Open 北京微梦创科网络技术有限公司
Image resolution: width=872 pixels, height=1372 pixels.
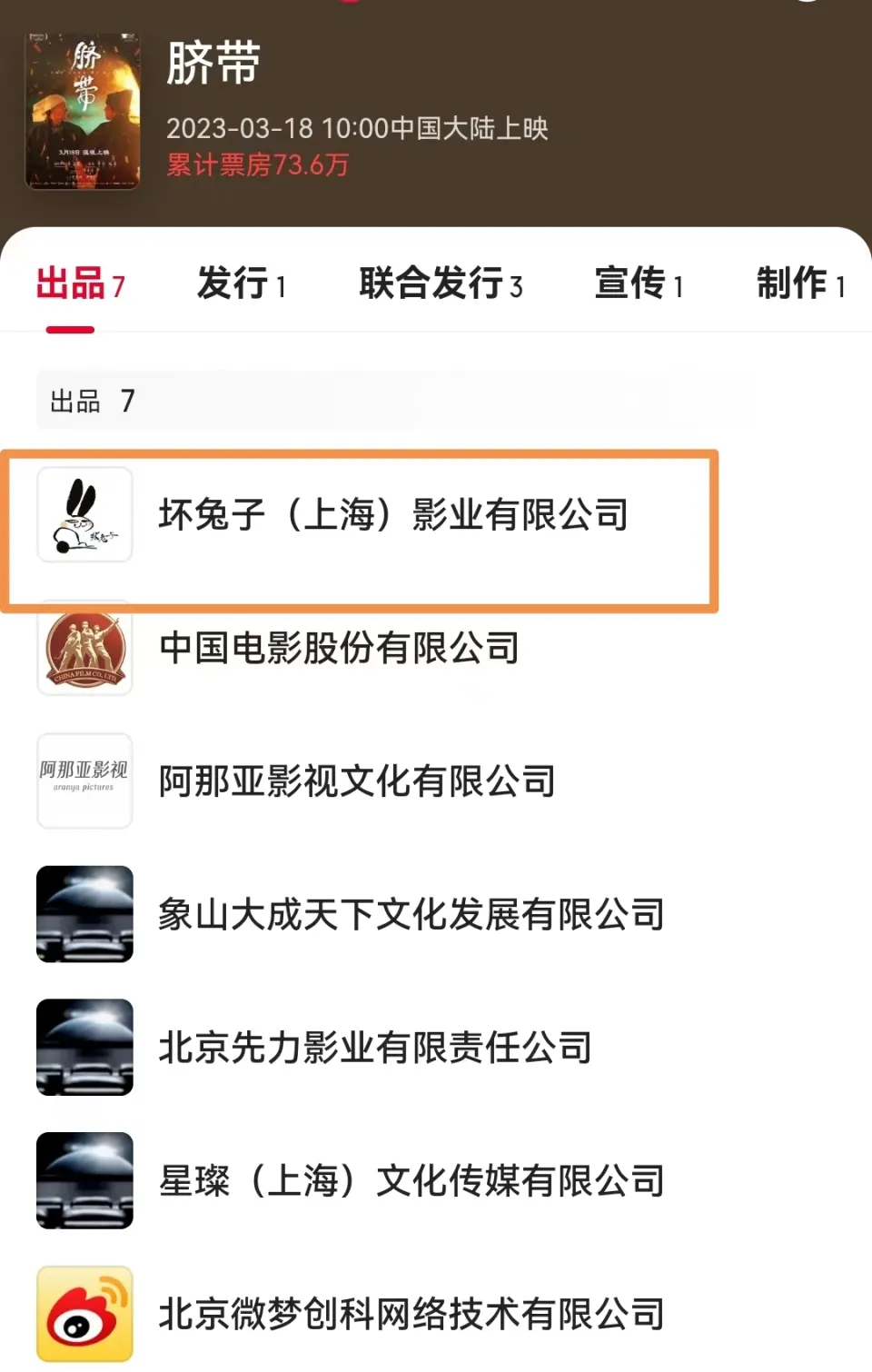pos(411,1314)
